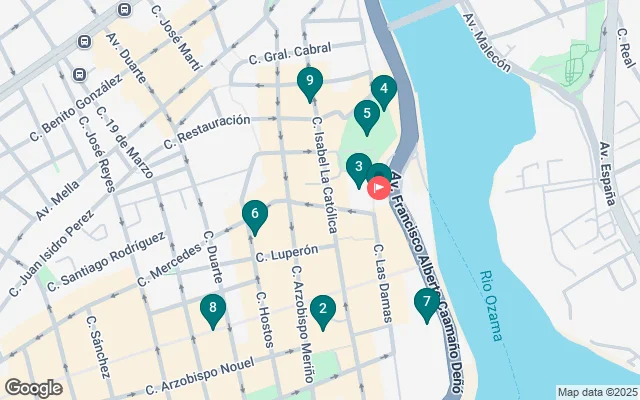Select location pin number 7
The height and width of the screenshot is (400, 640).
point(427,302)
